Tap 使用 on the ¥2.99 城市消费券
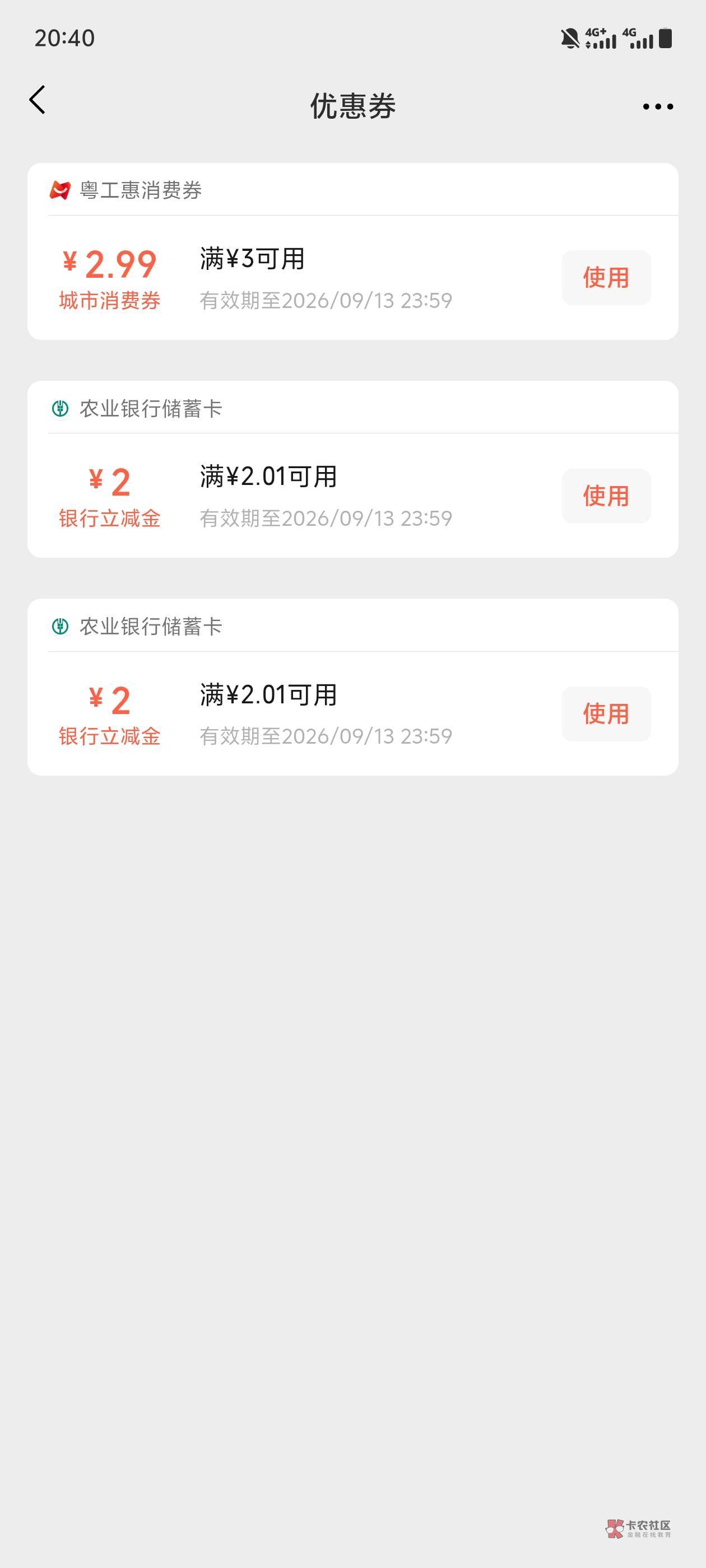Viewport: 706px width, 1568px height. coord(606,278)
